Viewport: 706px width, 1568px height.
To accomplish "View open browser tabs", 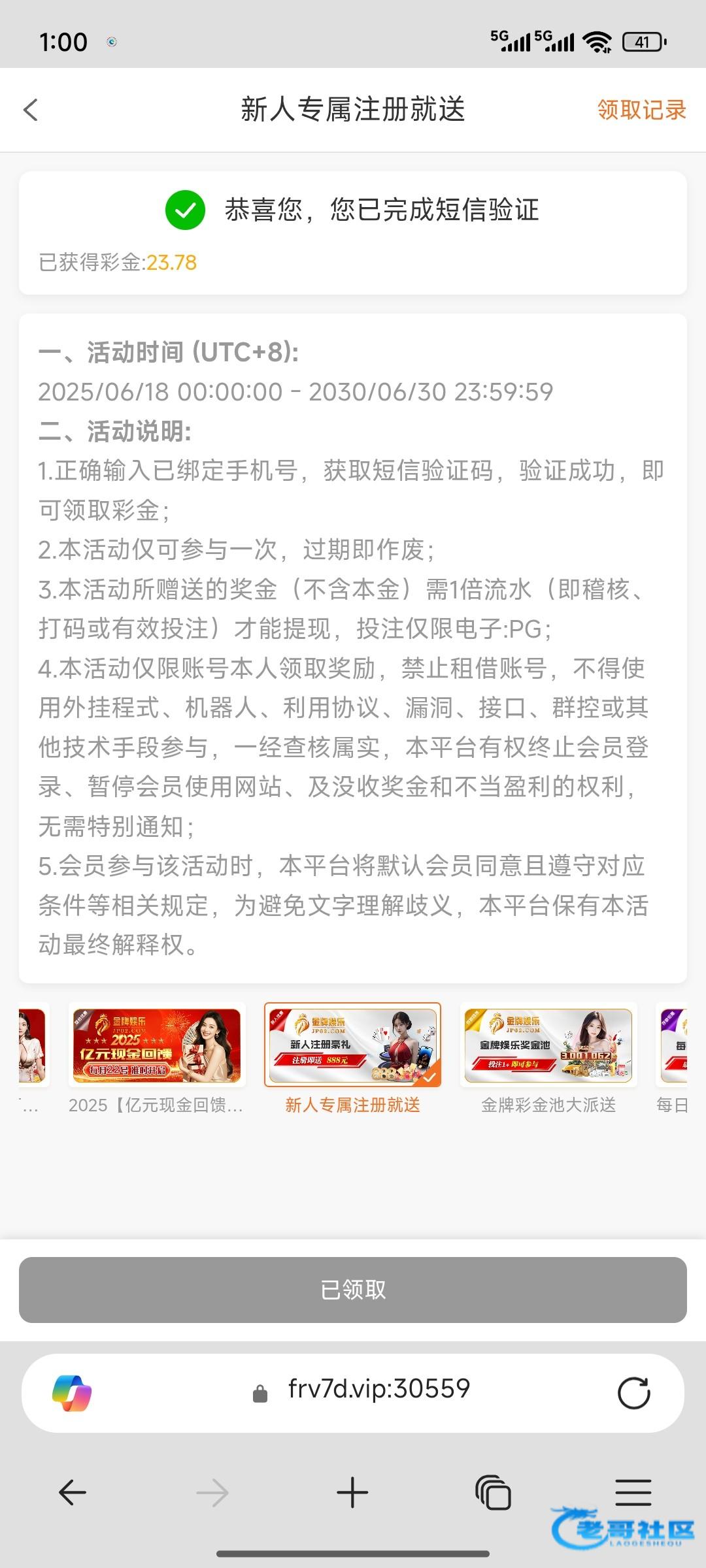I will [x=493, y=1493].
